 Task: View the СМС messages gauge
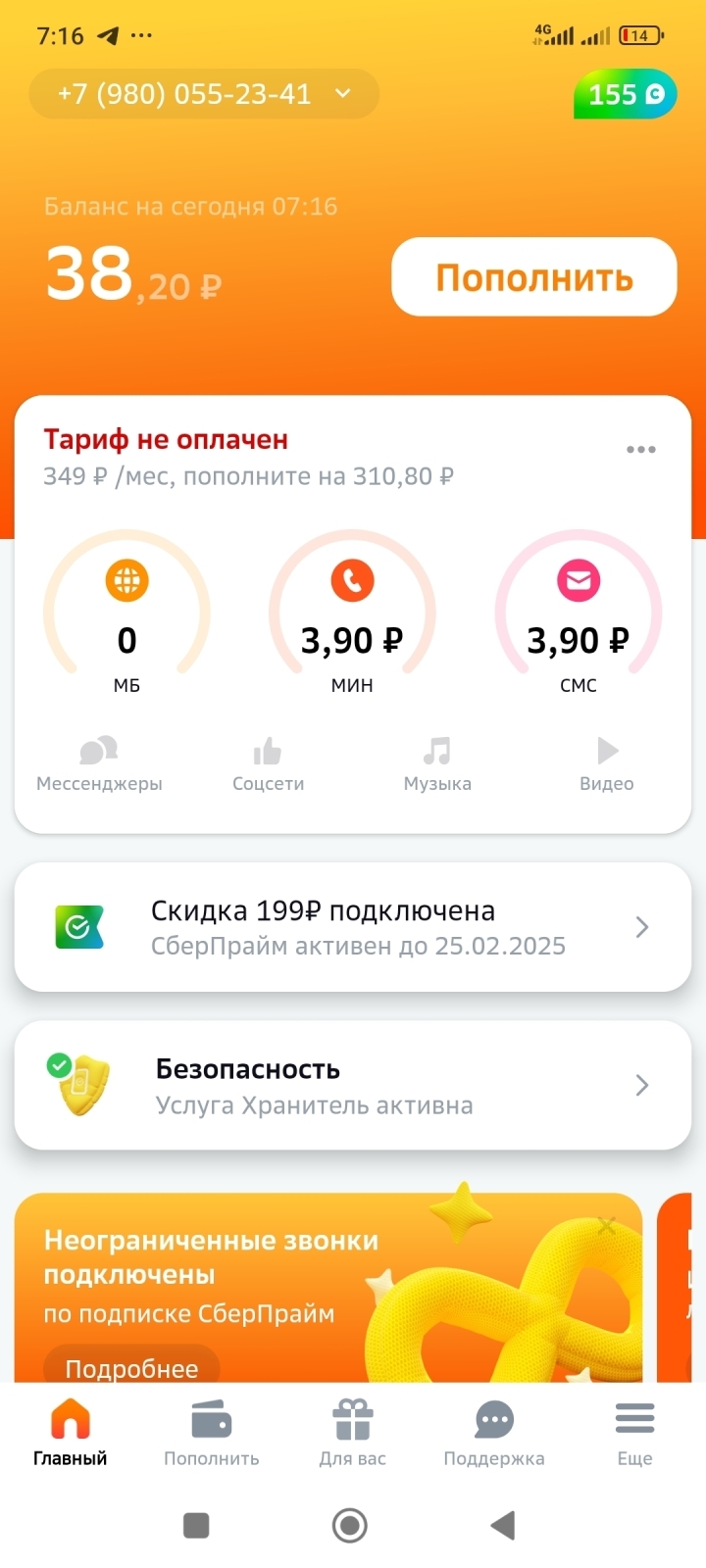(578, 613)
